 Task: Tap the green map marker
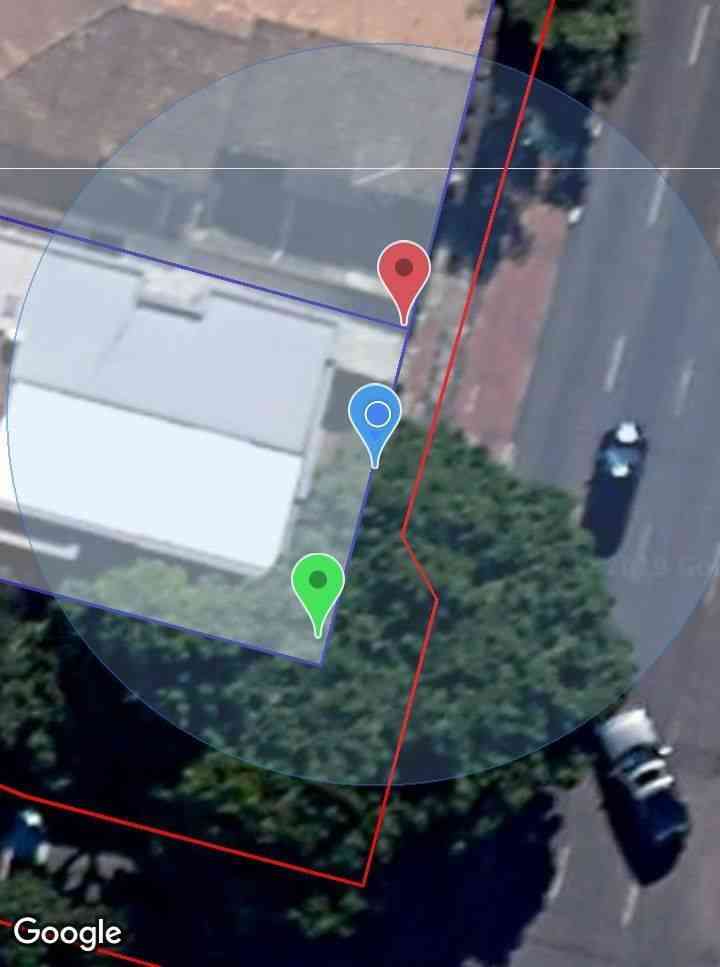click(x=318, y=583)
